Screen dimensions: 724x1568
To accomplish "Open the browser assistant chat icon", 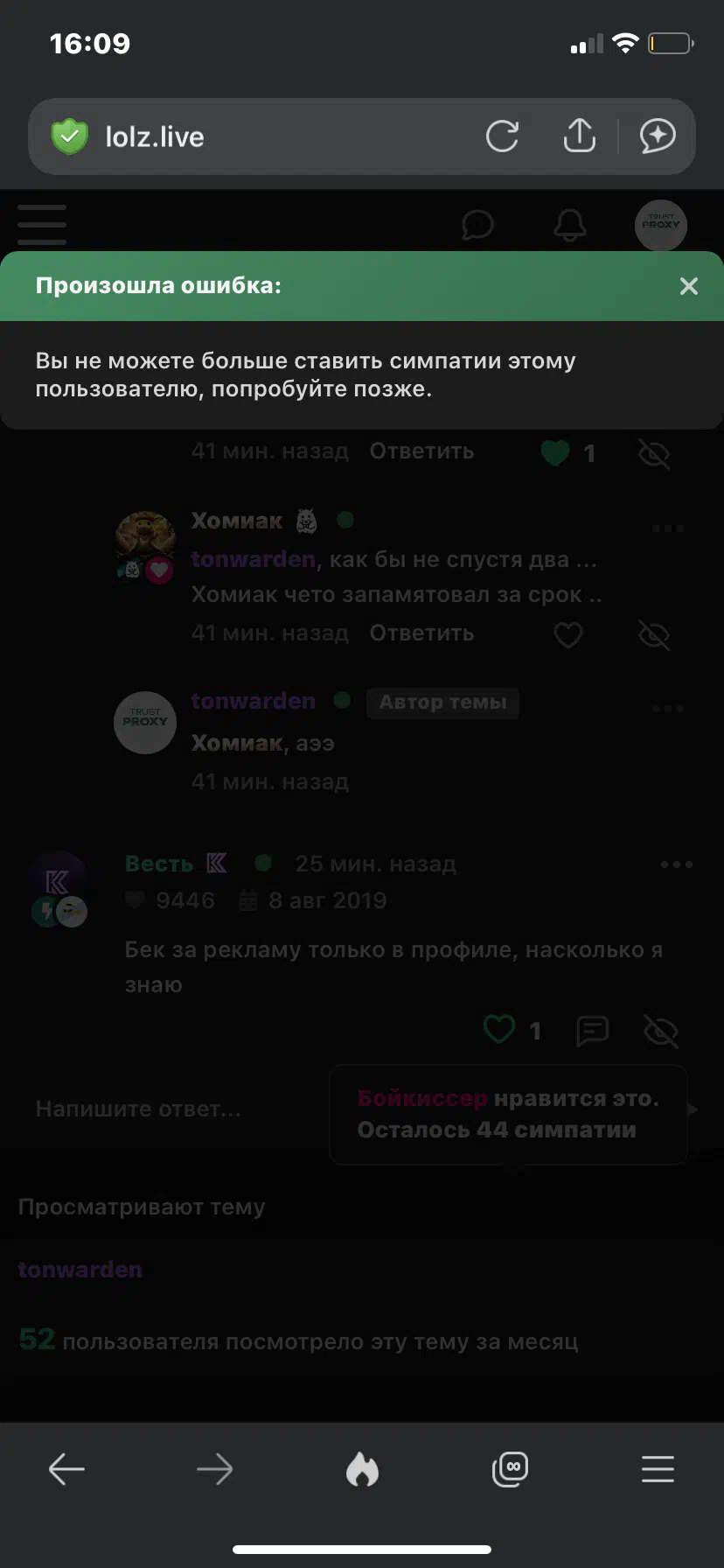I will point(658,136).
